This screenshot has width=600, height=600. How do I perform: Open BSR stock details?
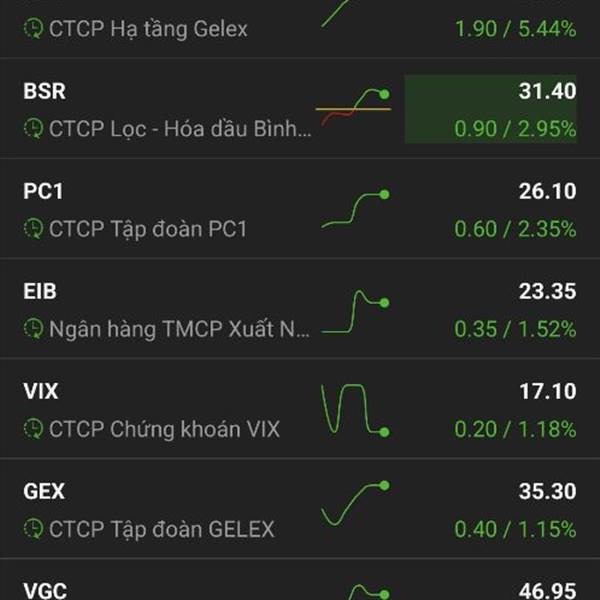pyautogui.click(x=150, y=109)
